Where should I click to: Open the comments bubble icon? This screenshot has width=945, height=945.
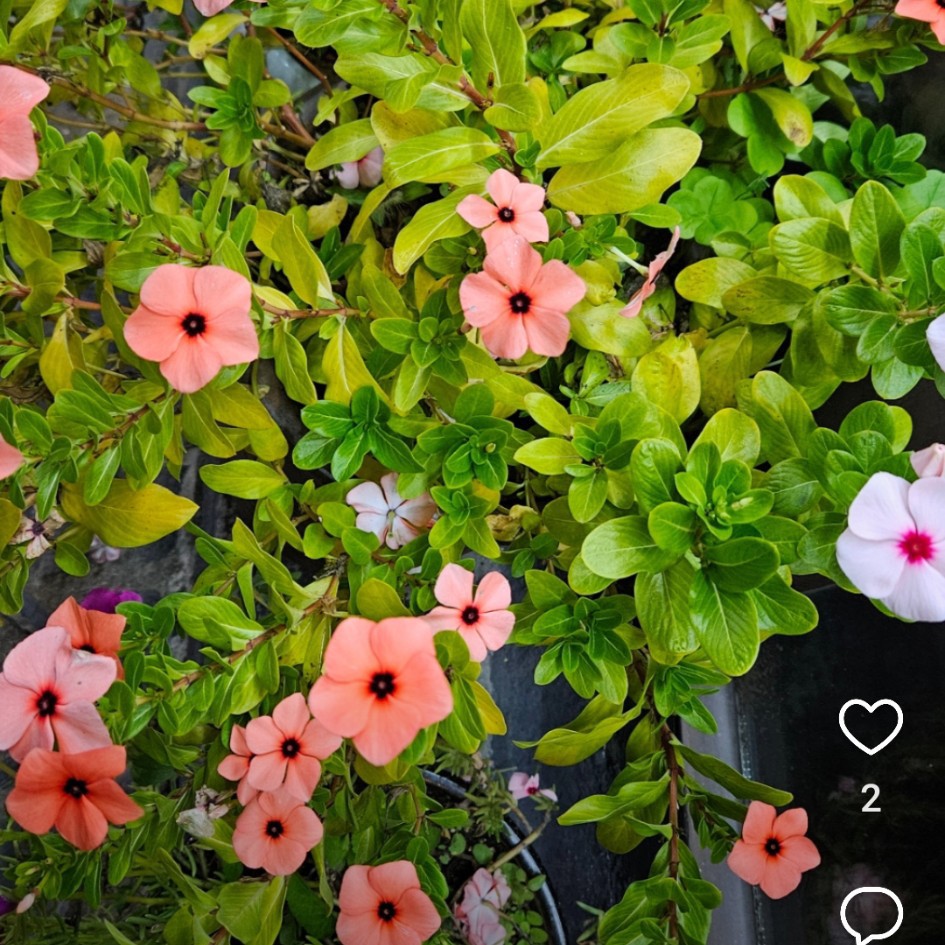pos(871,913)
